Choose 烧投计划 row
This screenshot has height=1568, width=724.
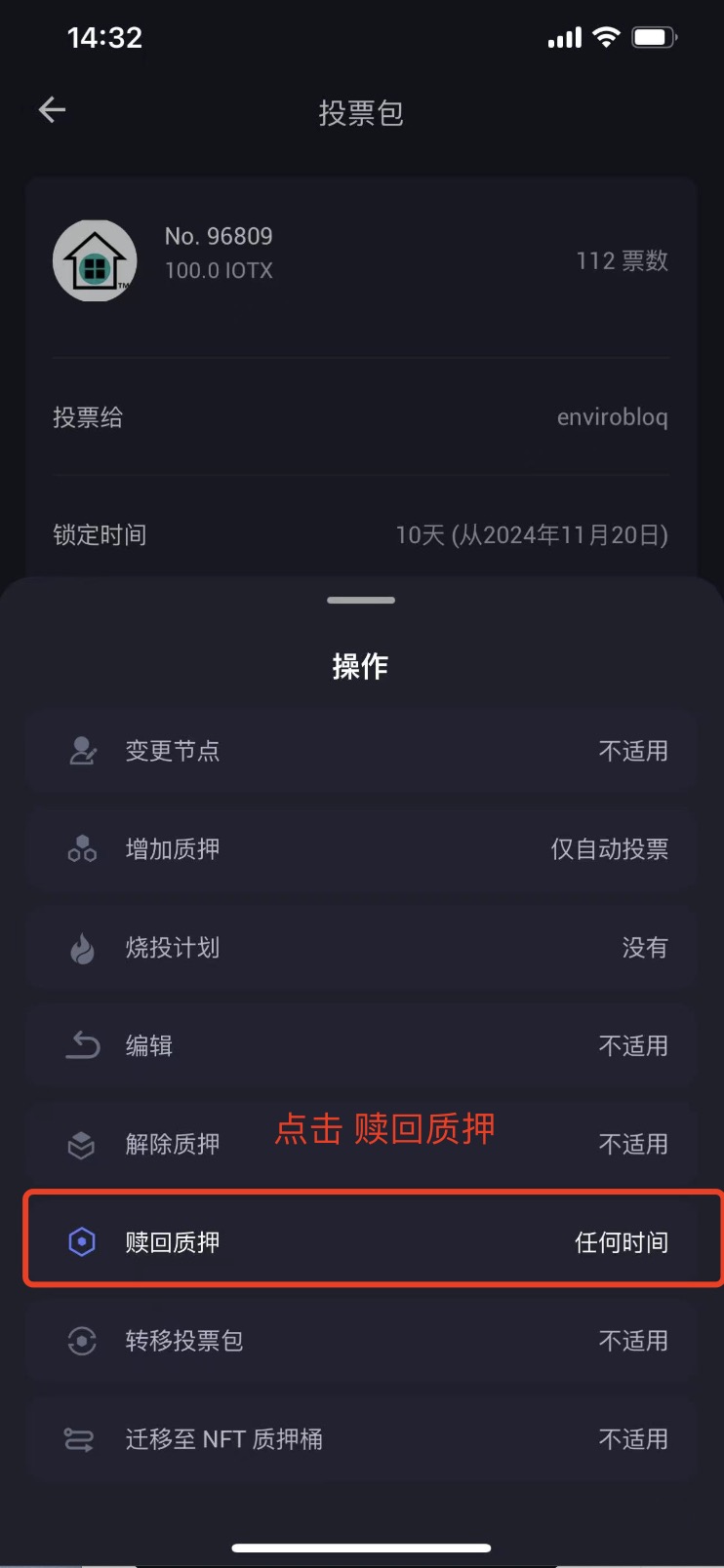click(361, 948)
